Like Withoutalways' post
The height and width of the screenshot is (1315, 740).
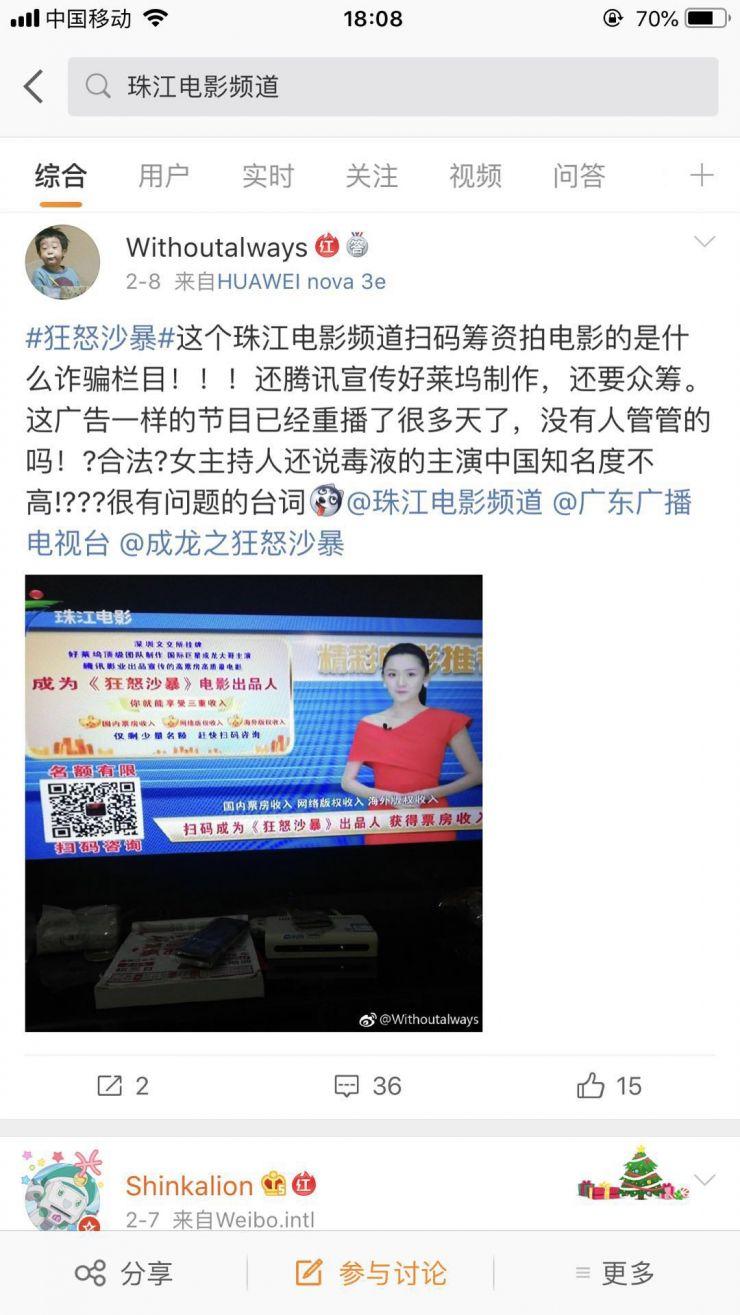(x=609, y=1085)
